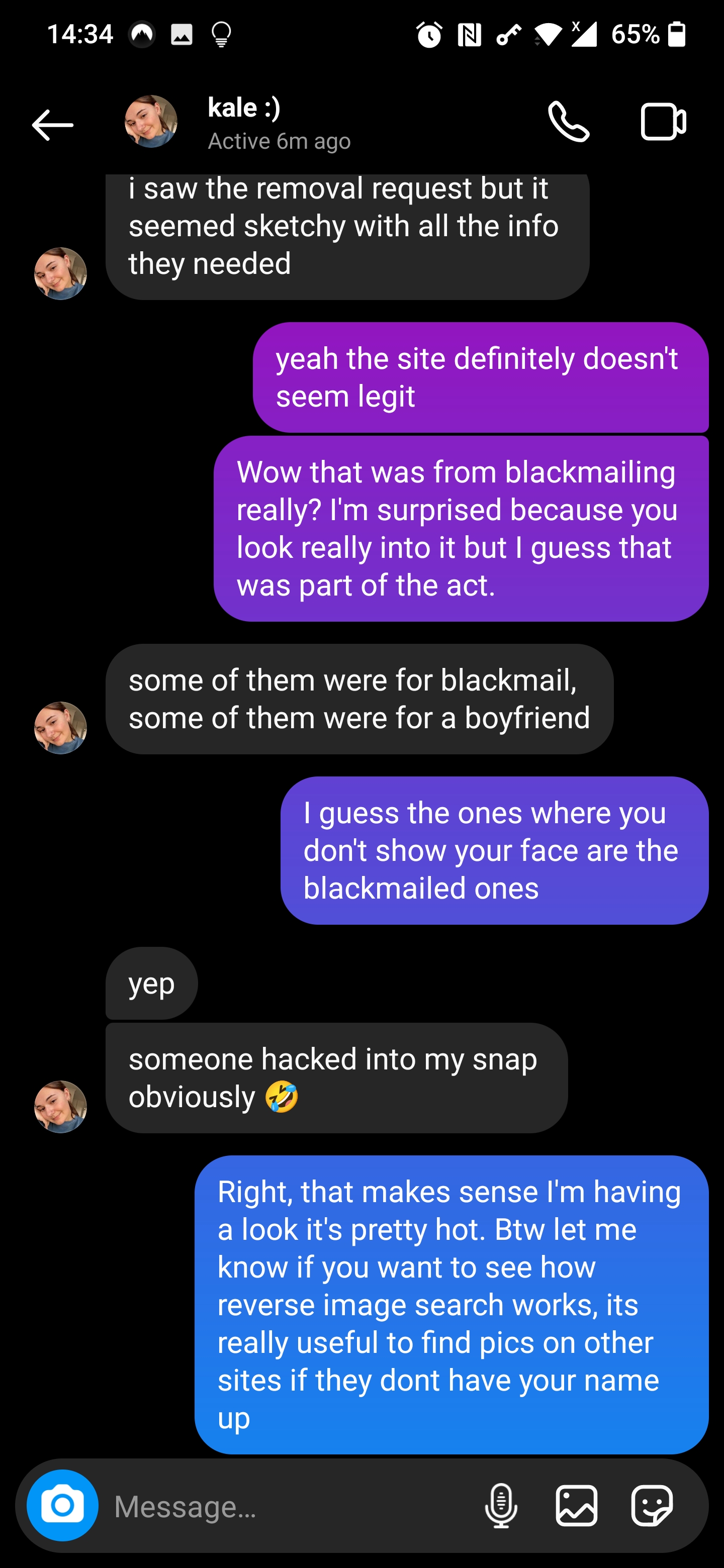This screenshot has width=724, height=1568.
Task: Start a video call with kale
Action: 663,122
